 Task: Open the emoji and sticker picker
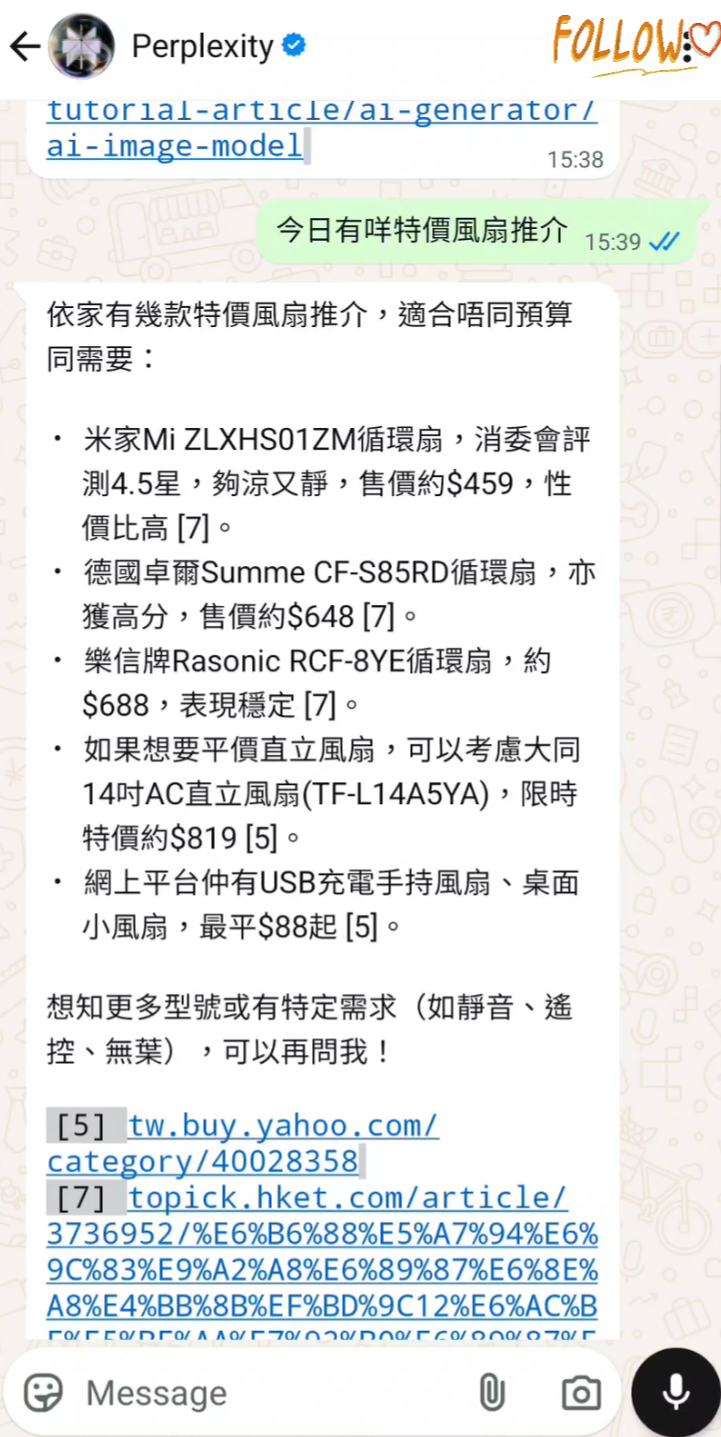click(44, 1392)
